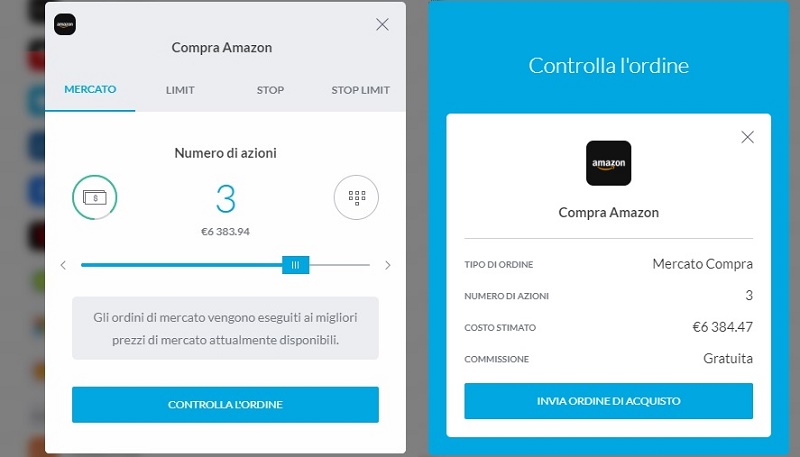
Task: Decrease shares with the left arrow
Action: click(63, 265)
